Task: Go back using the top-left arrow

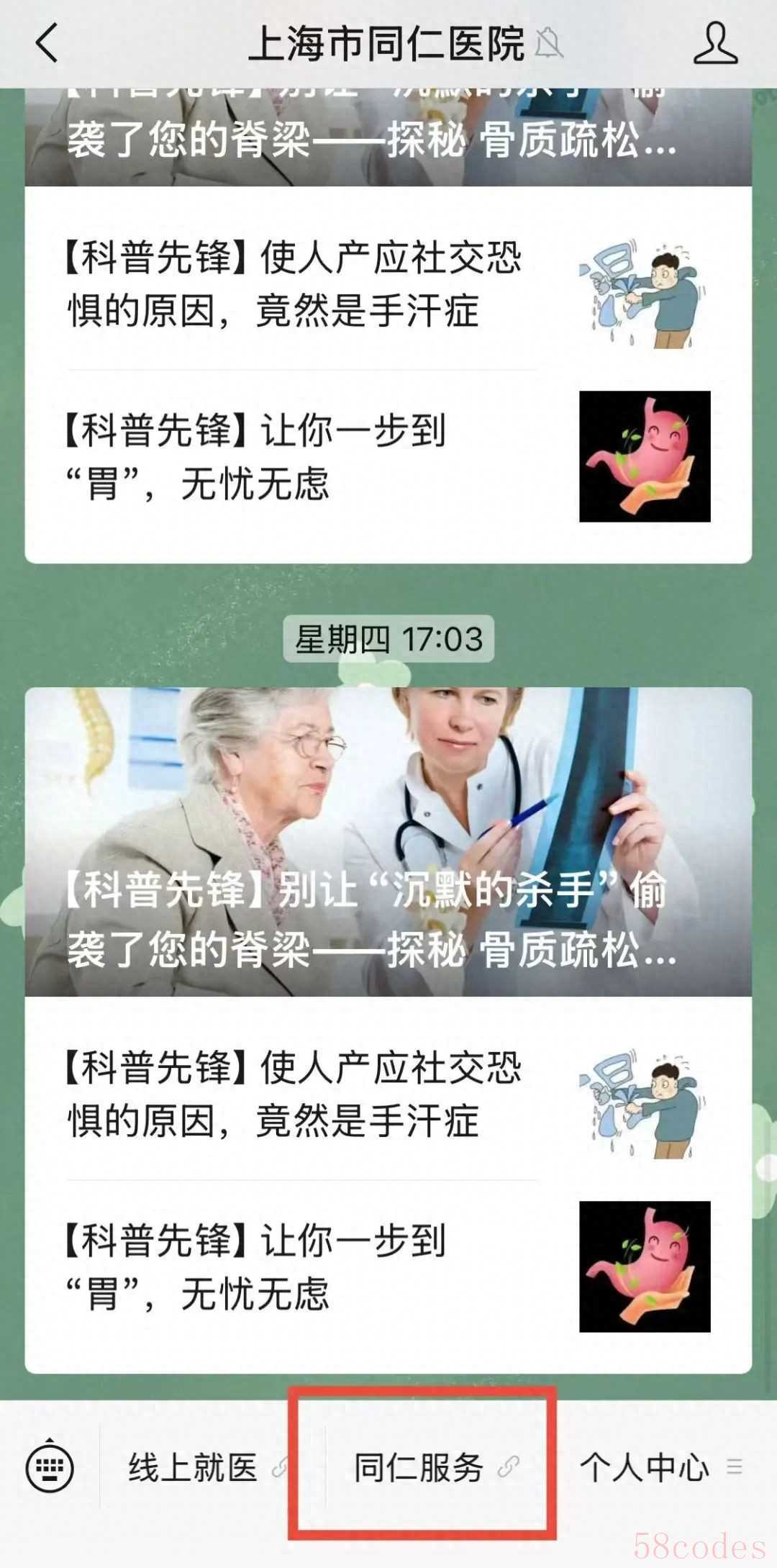Action: click(47, 43)
